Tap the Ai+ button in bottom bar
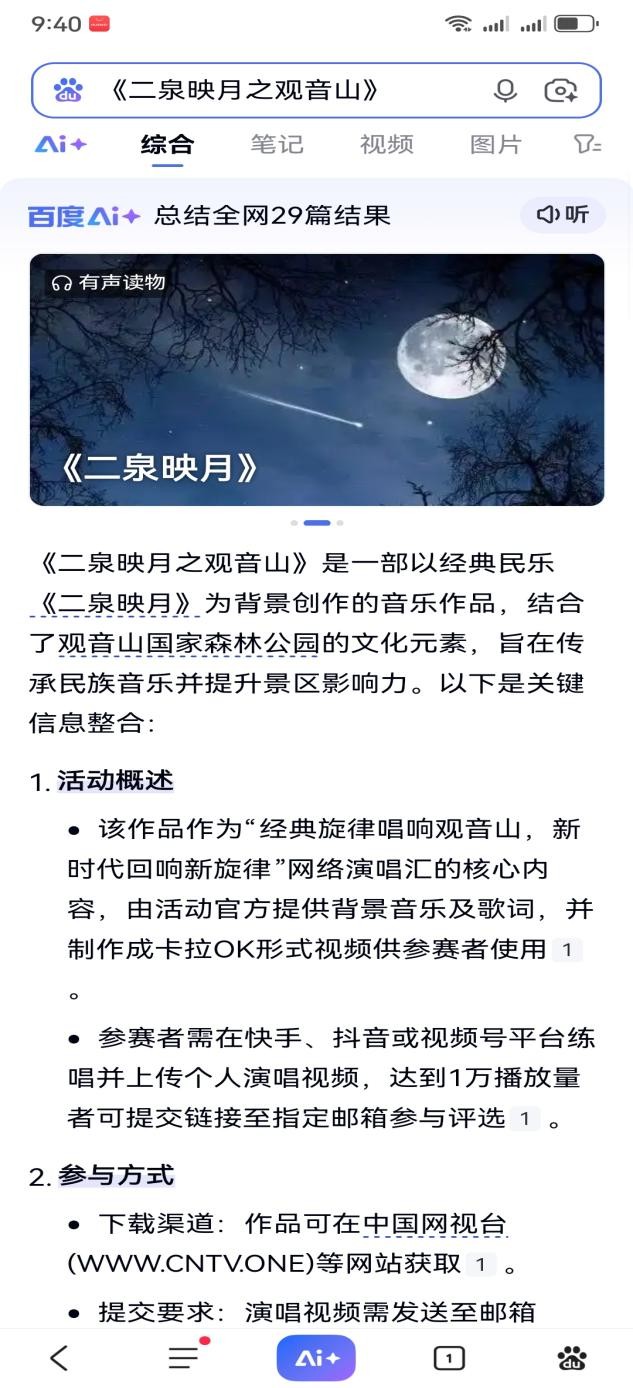The width and height of the screenshot is (633, 1388). pyautogui.click(x=316, y=1358)
